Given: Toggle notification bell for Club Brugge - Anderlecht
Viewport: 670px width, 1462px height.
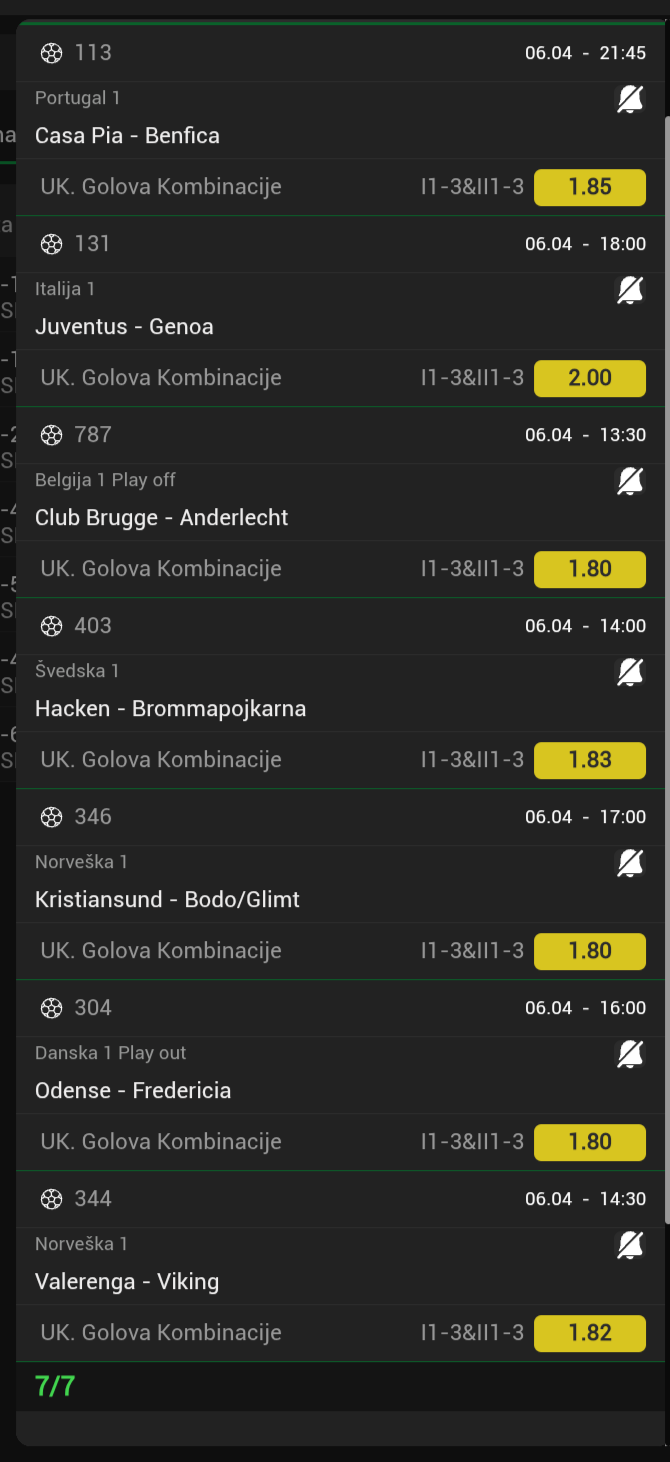Looking at the screenshot, I should 630,481.
